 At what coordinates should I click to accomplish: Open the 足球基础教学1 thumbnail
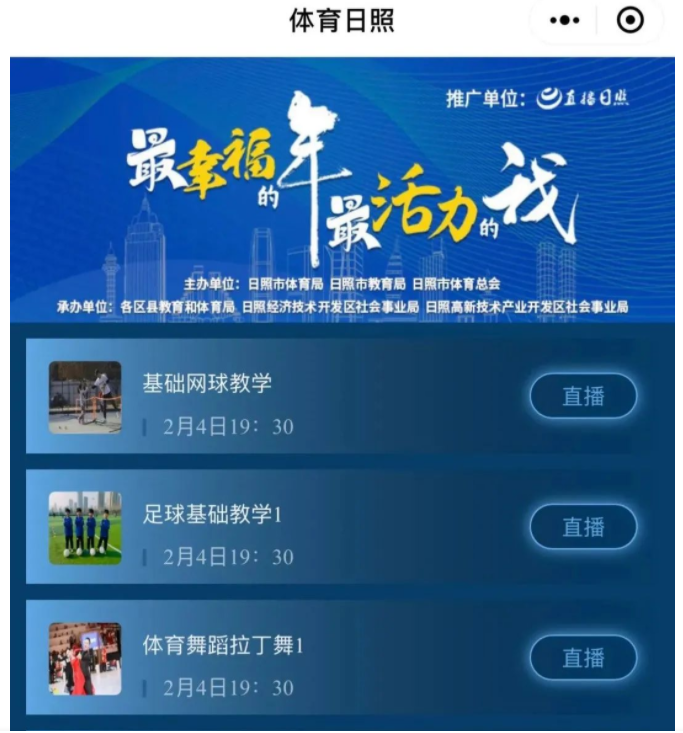(x=85, y=528)
